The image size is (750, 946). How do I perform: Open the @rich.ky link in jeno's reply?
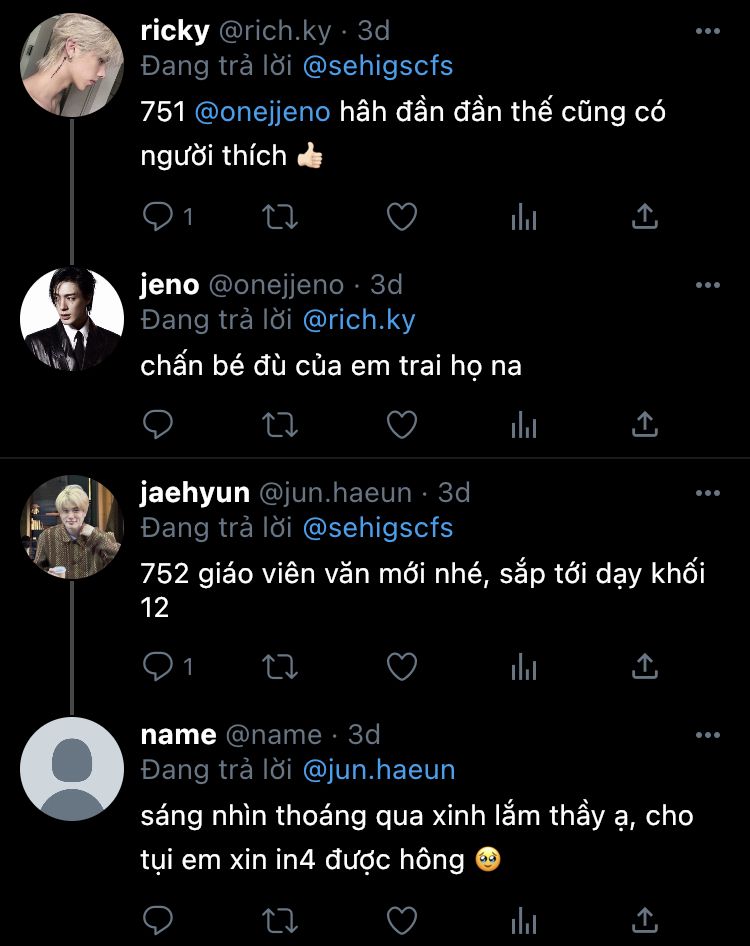[x=358, y=320]
